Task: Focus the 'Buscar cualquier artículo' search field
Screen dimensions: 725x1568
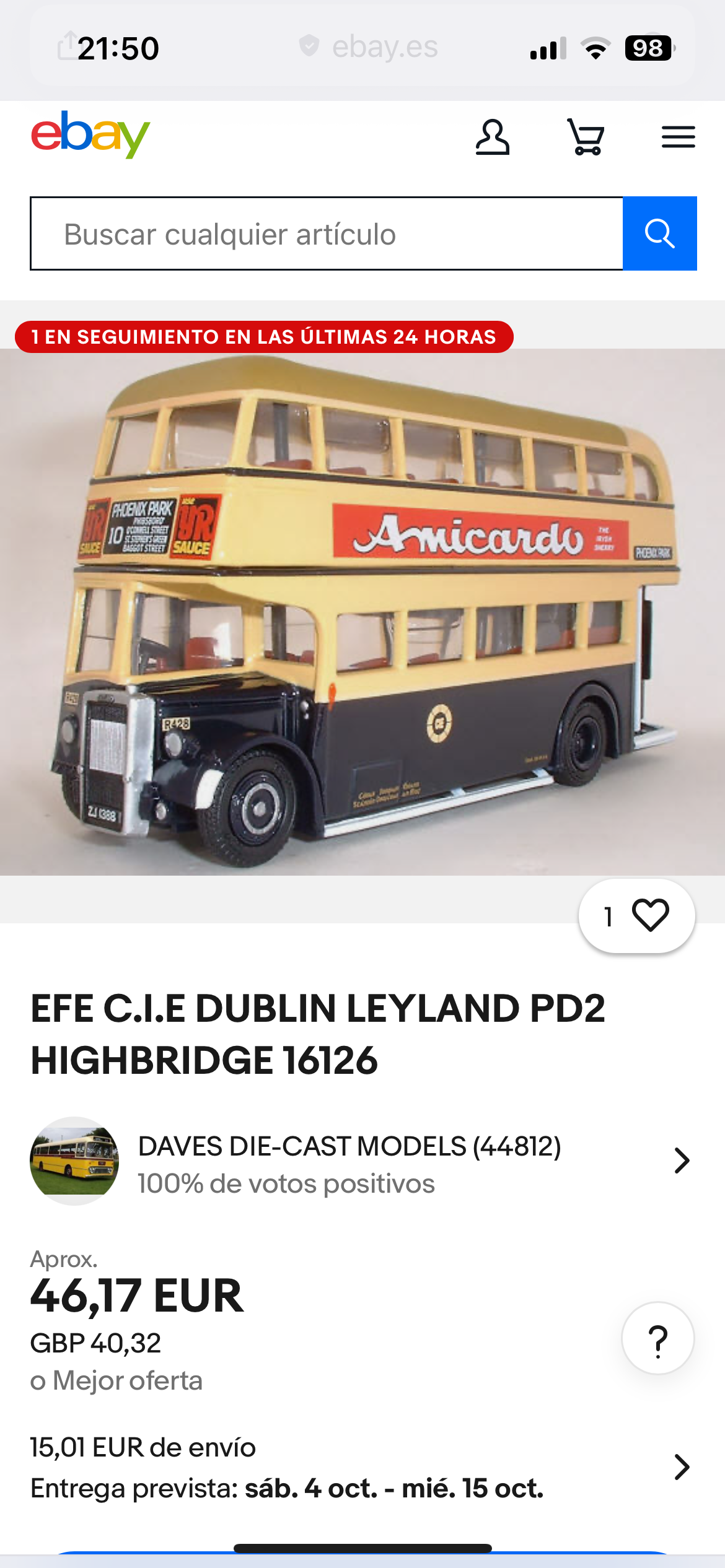Action: click(327, 234)
